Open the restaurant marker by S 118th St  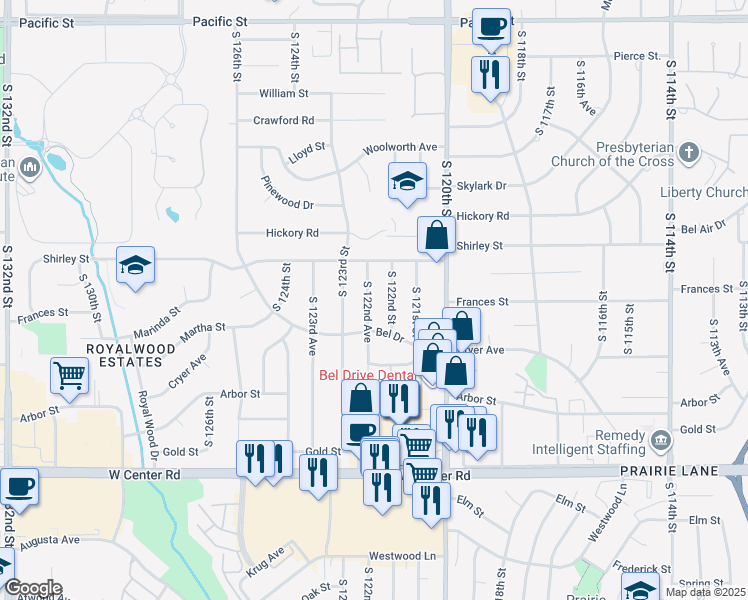point(489,74)
